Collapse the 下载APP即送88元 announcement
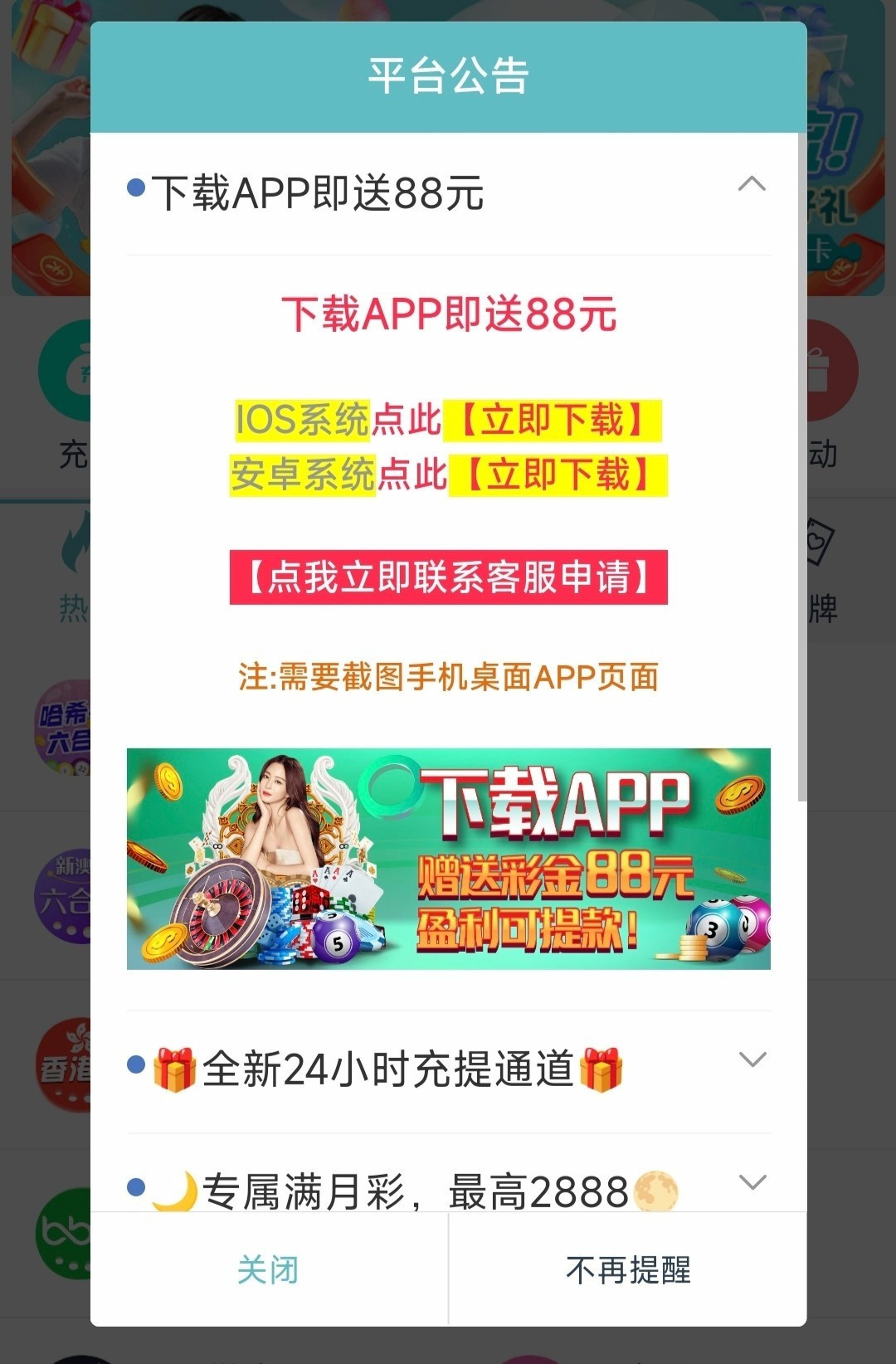 pyautogui.click(x=751, y=184)
